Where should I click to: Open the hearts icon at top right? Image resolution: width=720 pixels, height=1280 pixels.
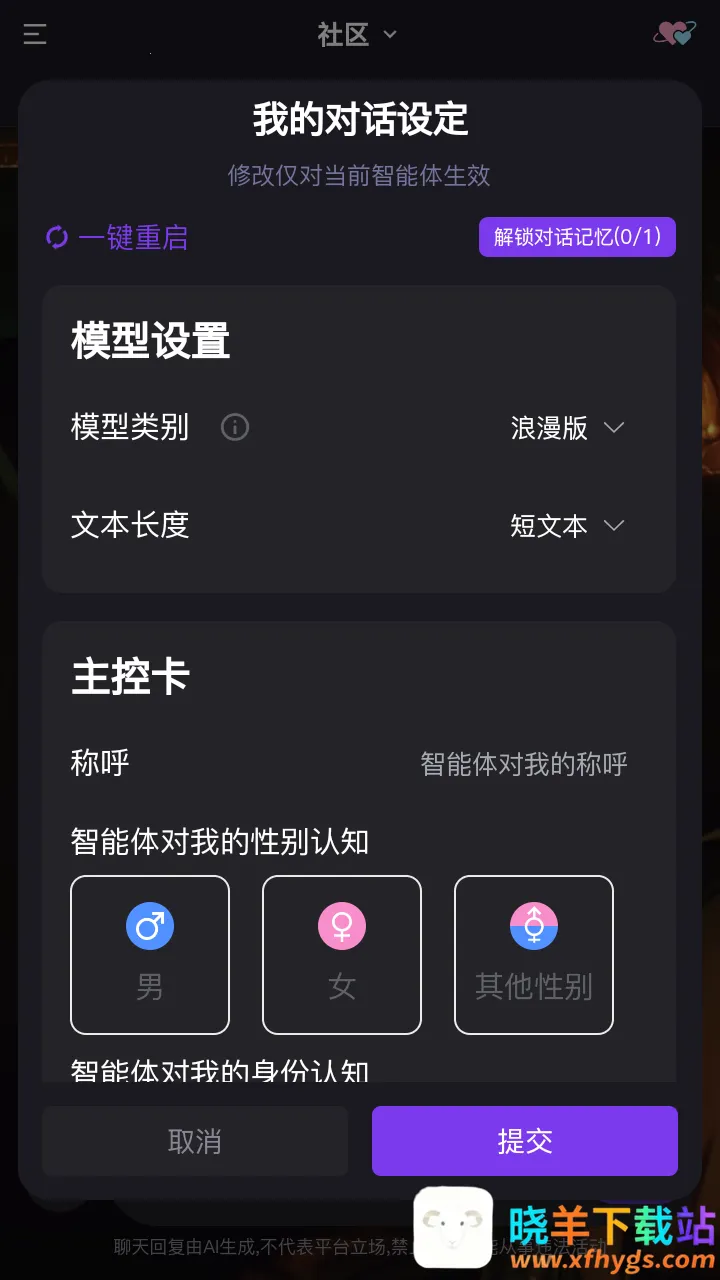pos(674,34)
